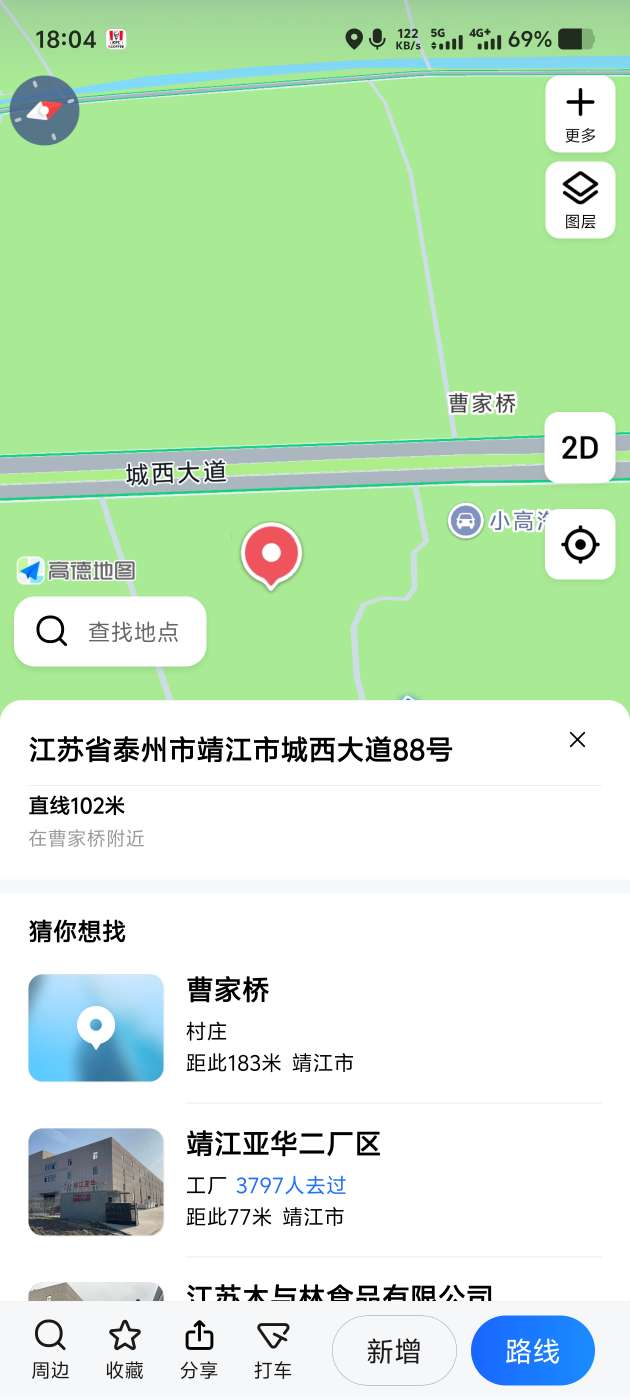The image size is (630, 1400).
Task: Recenter map on my current location
Action: (580, 545)
